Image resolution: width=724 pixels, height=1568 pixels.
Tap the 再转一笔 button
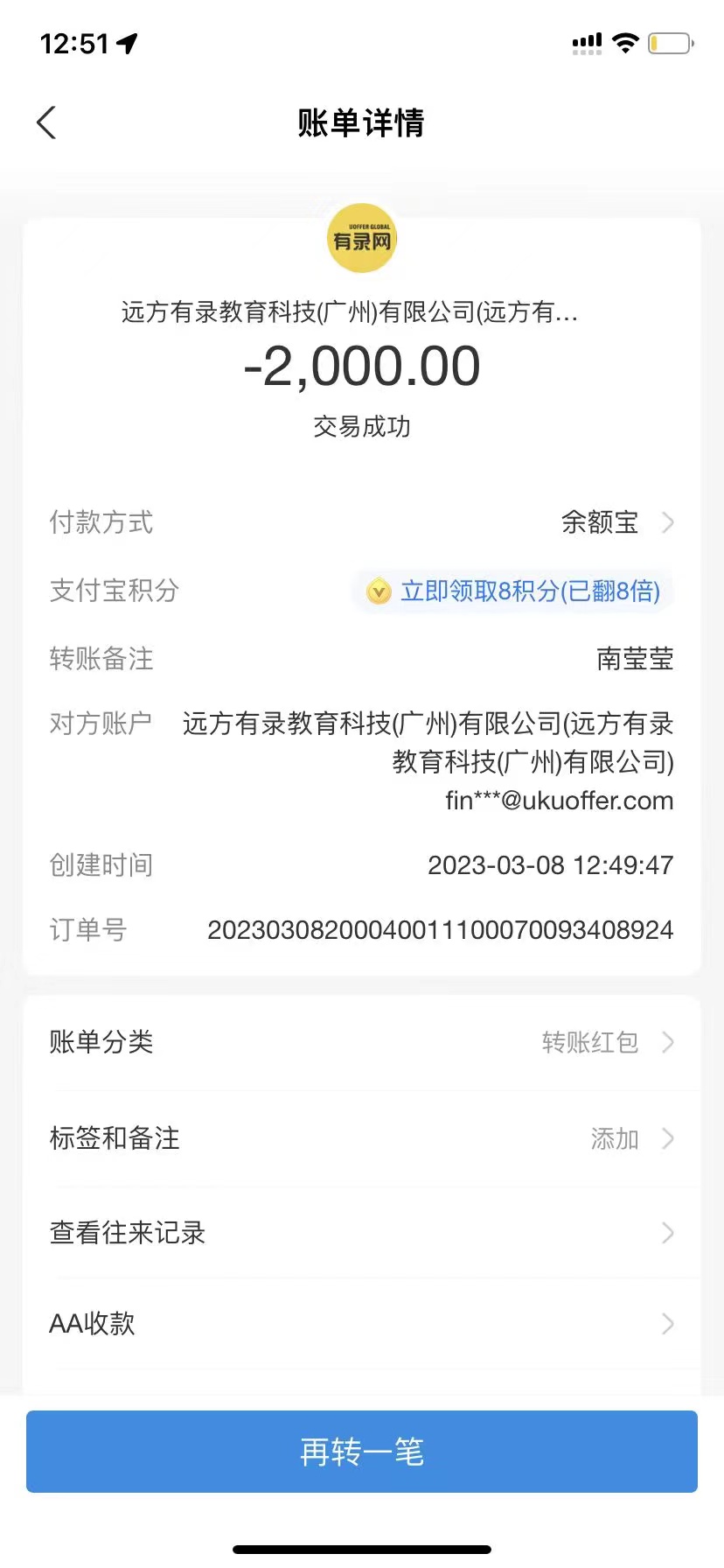pos(362,1452)
